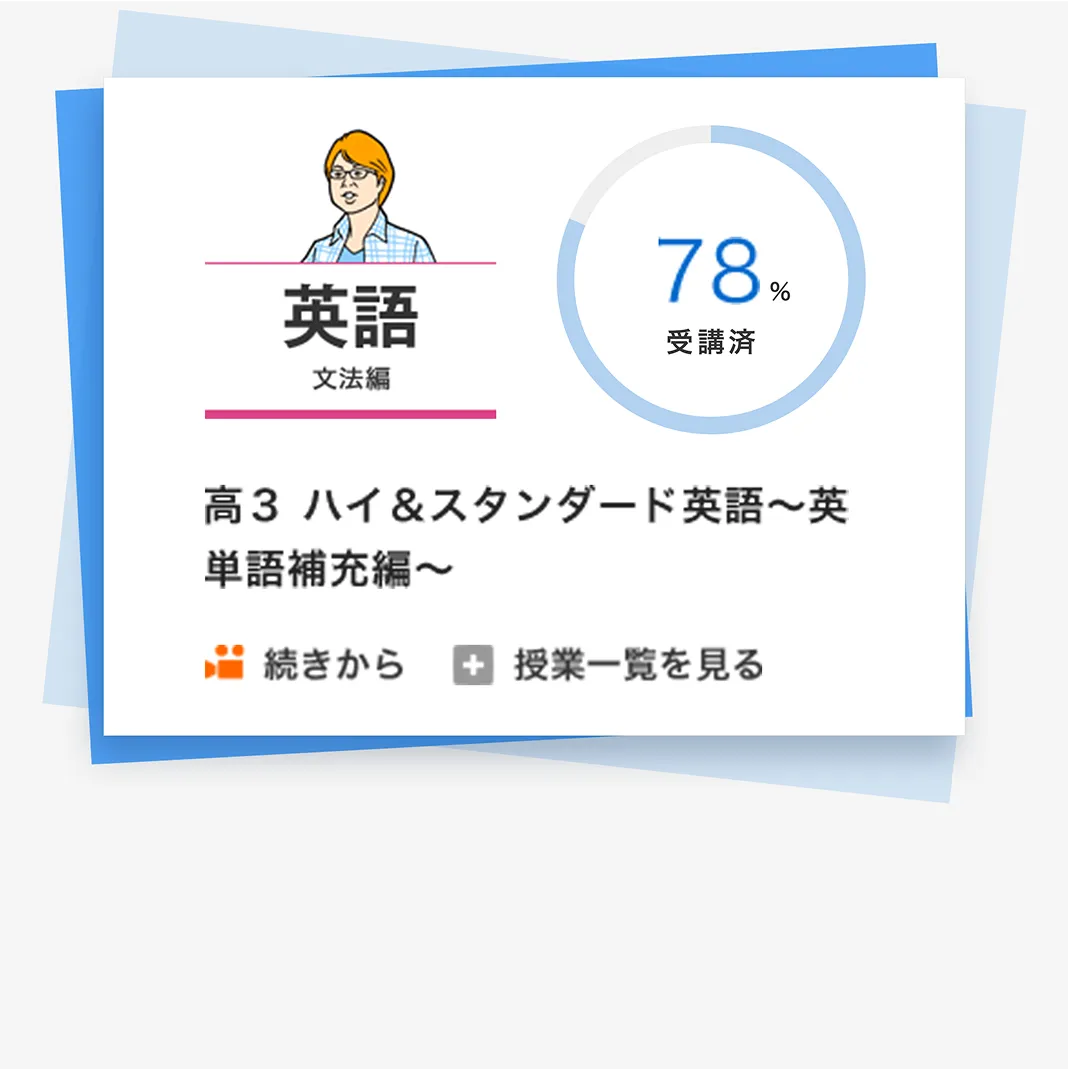The image size is (1068, 1069).
Task: Open 続きから to expand resume options
Action: coord(331,662)
